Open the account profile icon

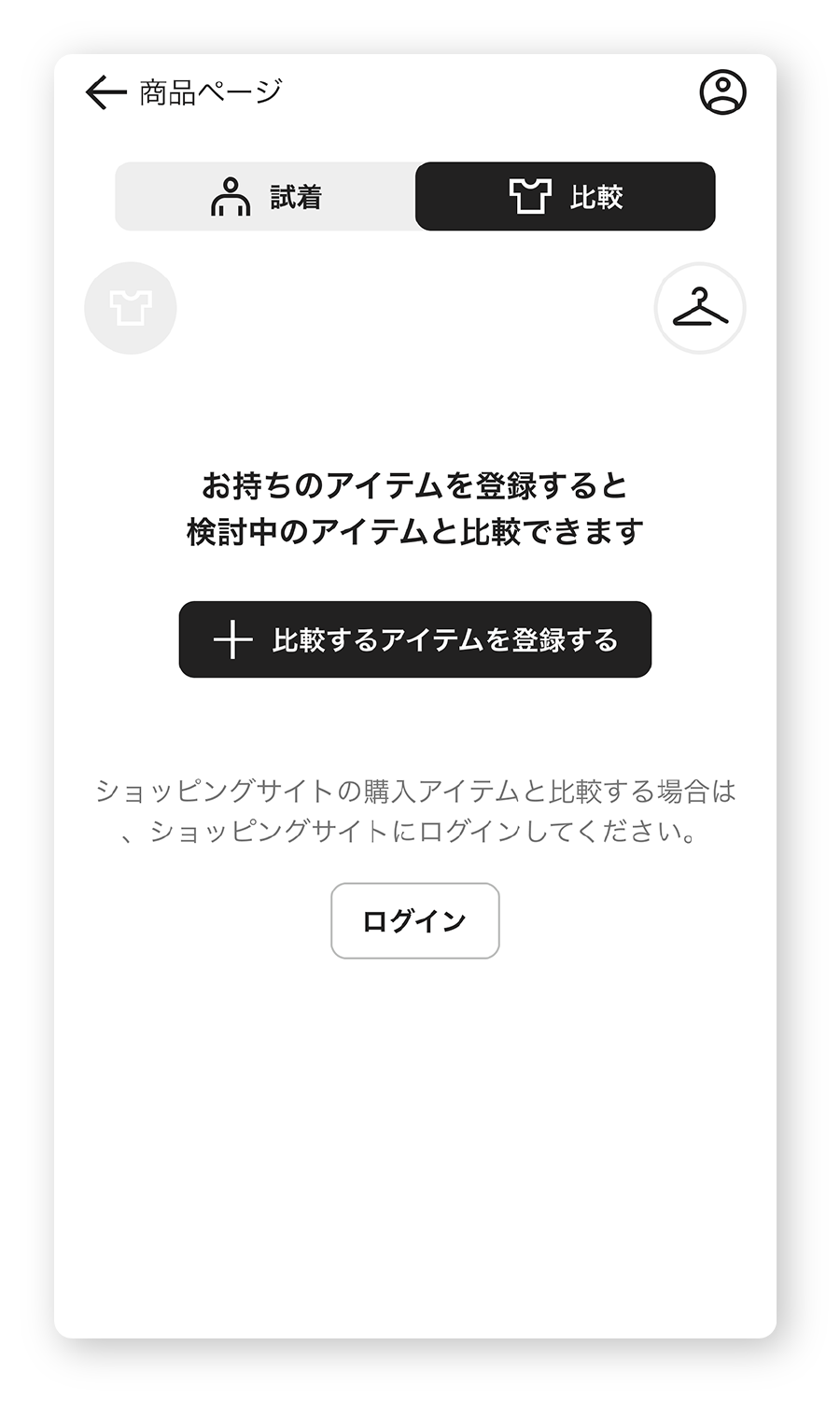click(722, 92)
